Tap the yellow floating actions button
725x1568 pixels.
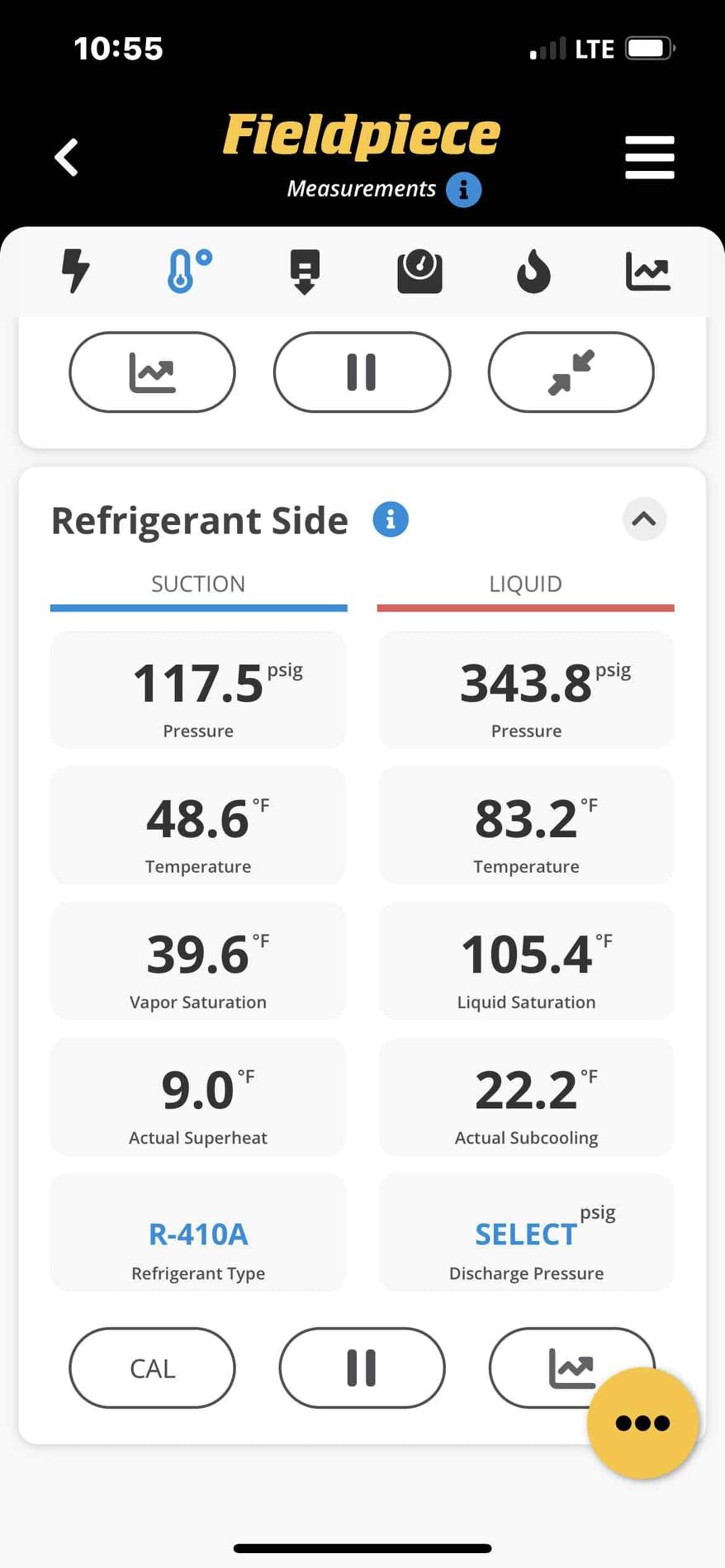643,1422
